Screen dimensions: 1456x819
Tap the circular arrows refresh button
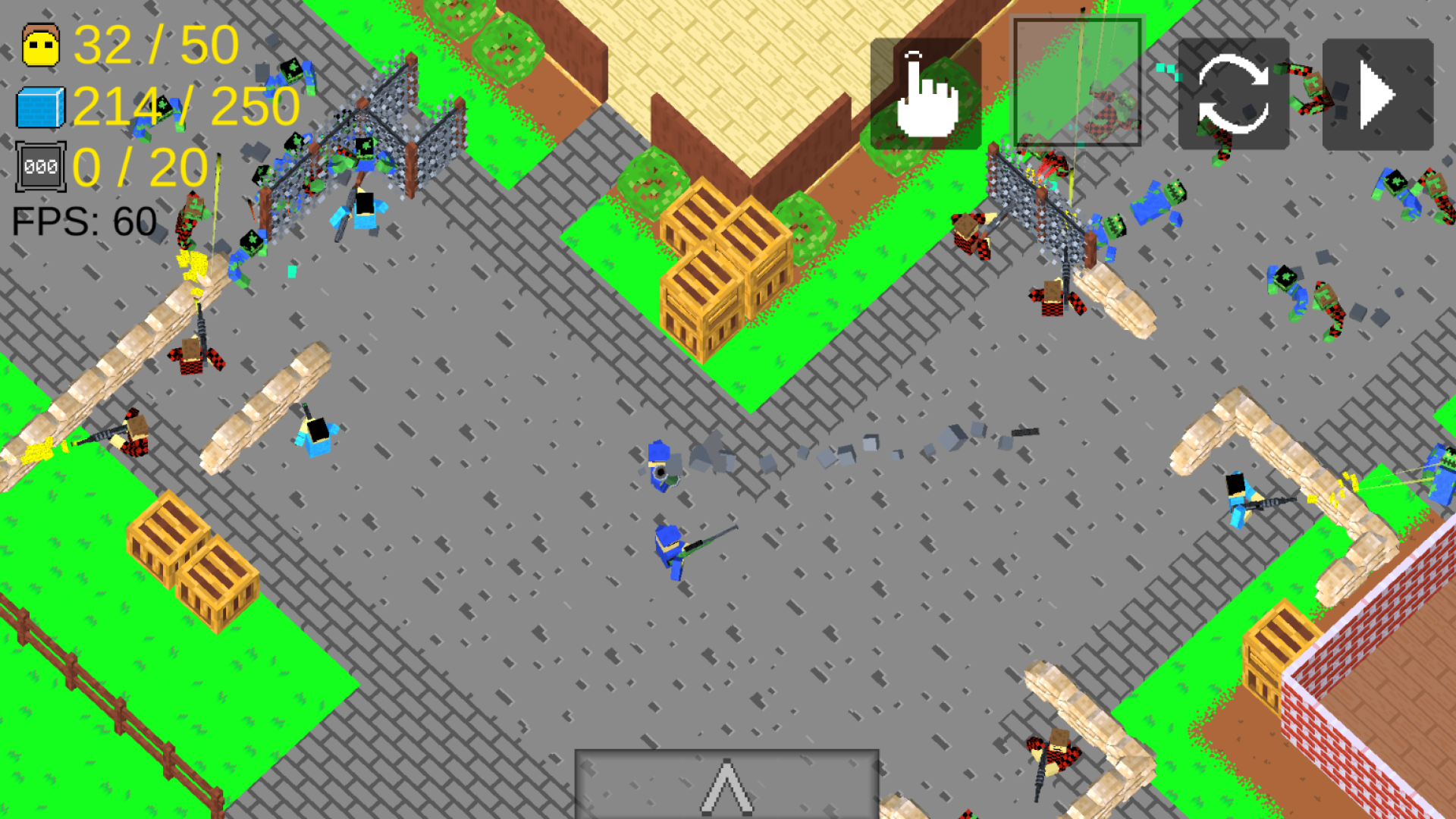(x=1233, y=94)
